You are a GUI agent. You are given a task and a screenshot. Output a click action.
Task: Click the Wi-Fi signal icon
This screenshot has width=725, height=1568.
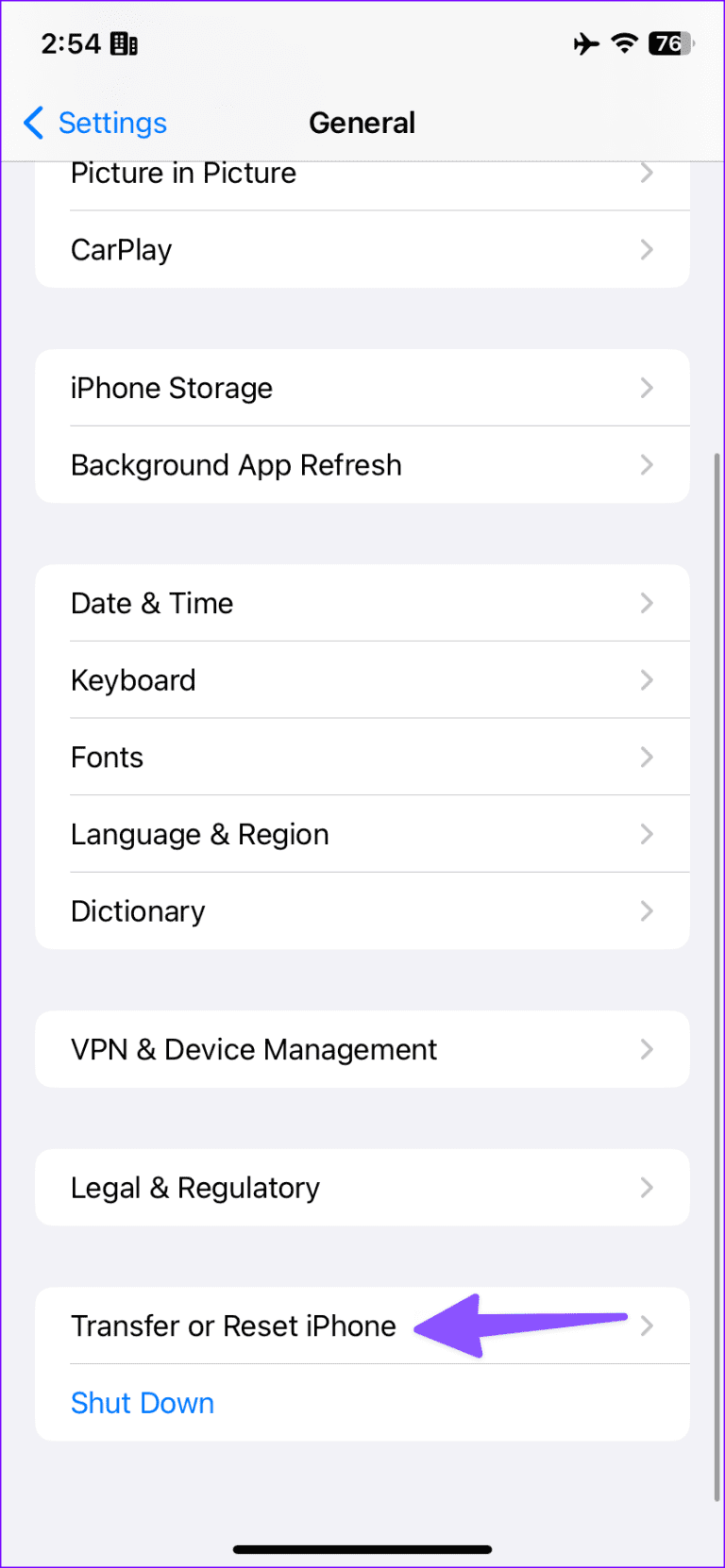coord(624,43)
